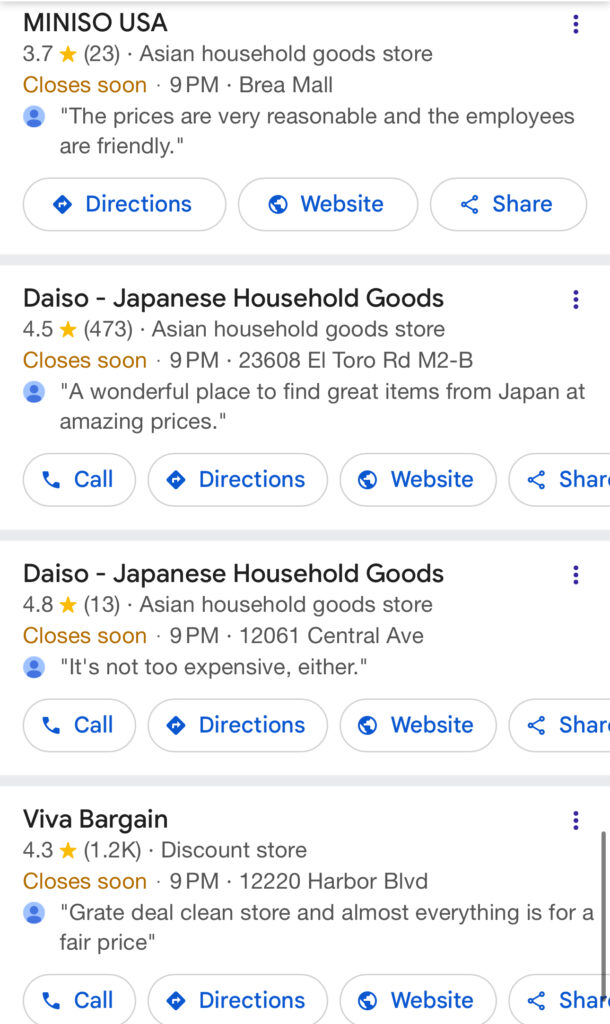Call Viva Bargain
The width and height of the screenshot is (610, 1024).
[x=80, y=1000]
